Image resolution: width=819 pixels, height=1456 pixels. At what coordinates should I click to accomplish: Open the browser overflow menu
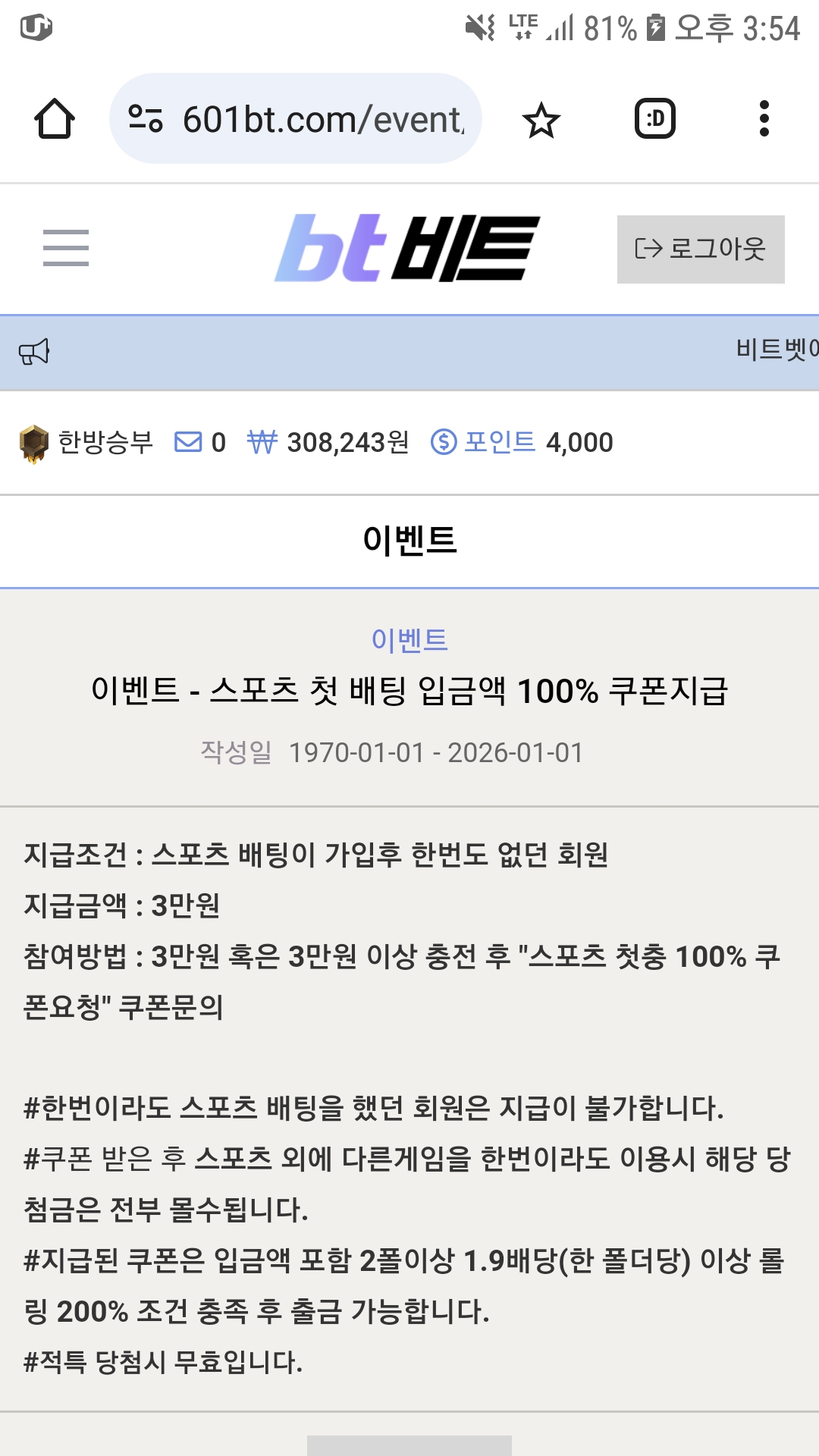coord(764,119)
